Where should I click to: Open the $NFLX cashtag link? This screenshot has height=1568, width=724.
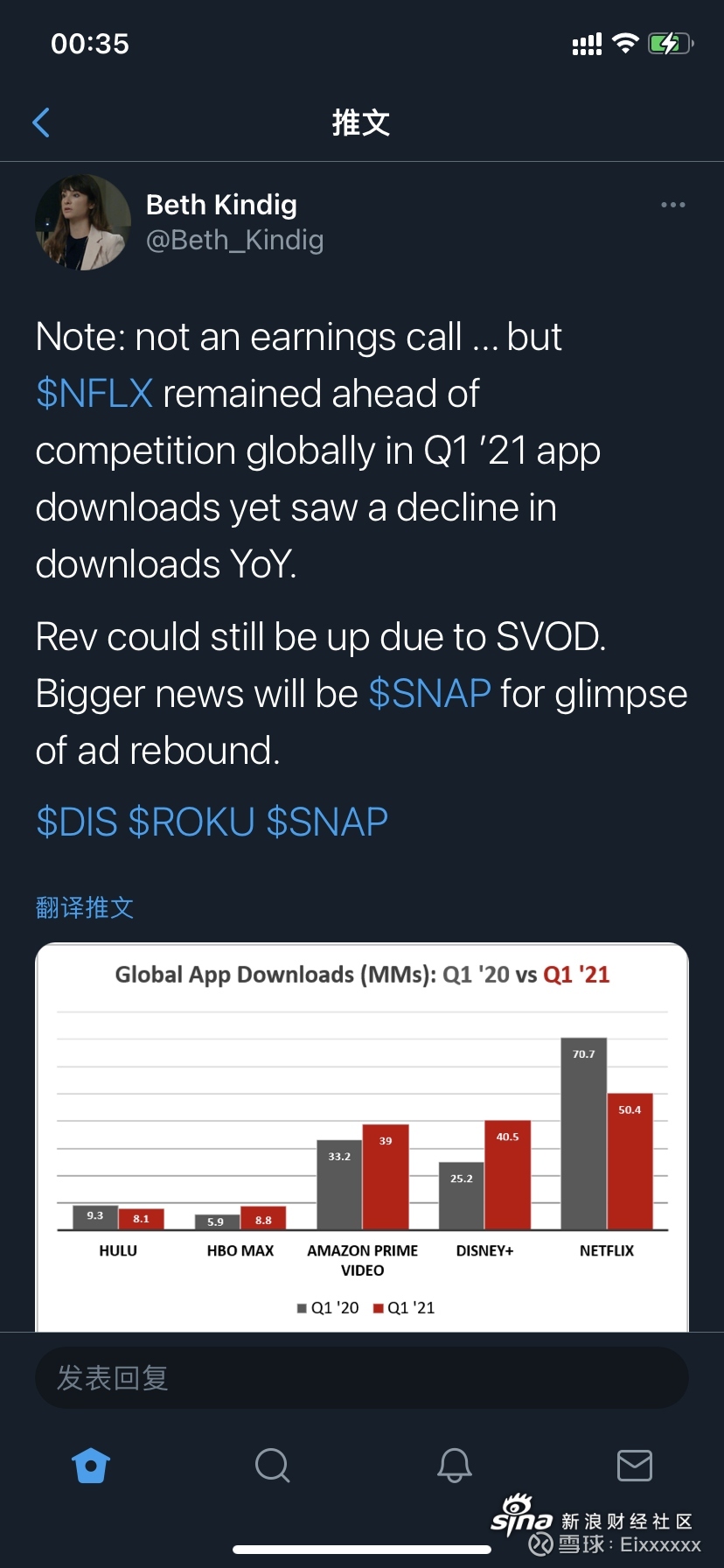[x=94, y=394]
